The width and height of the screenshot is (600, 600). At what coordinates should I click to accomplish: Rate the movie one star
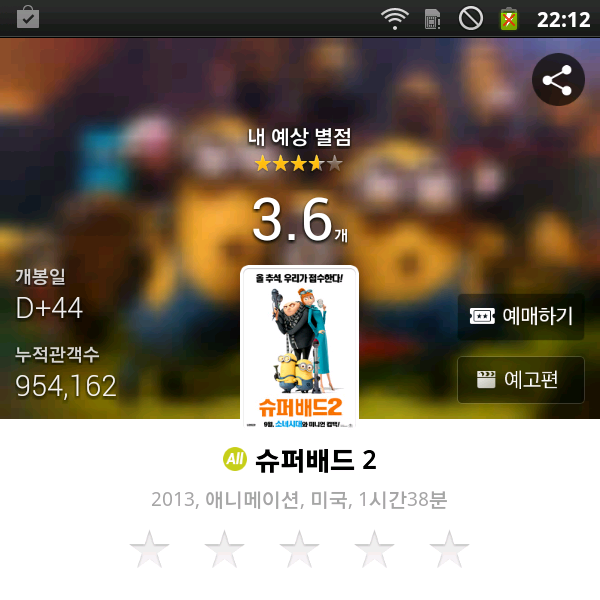coord(150,549)
